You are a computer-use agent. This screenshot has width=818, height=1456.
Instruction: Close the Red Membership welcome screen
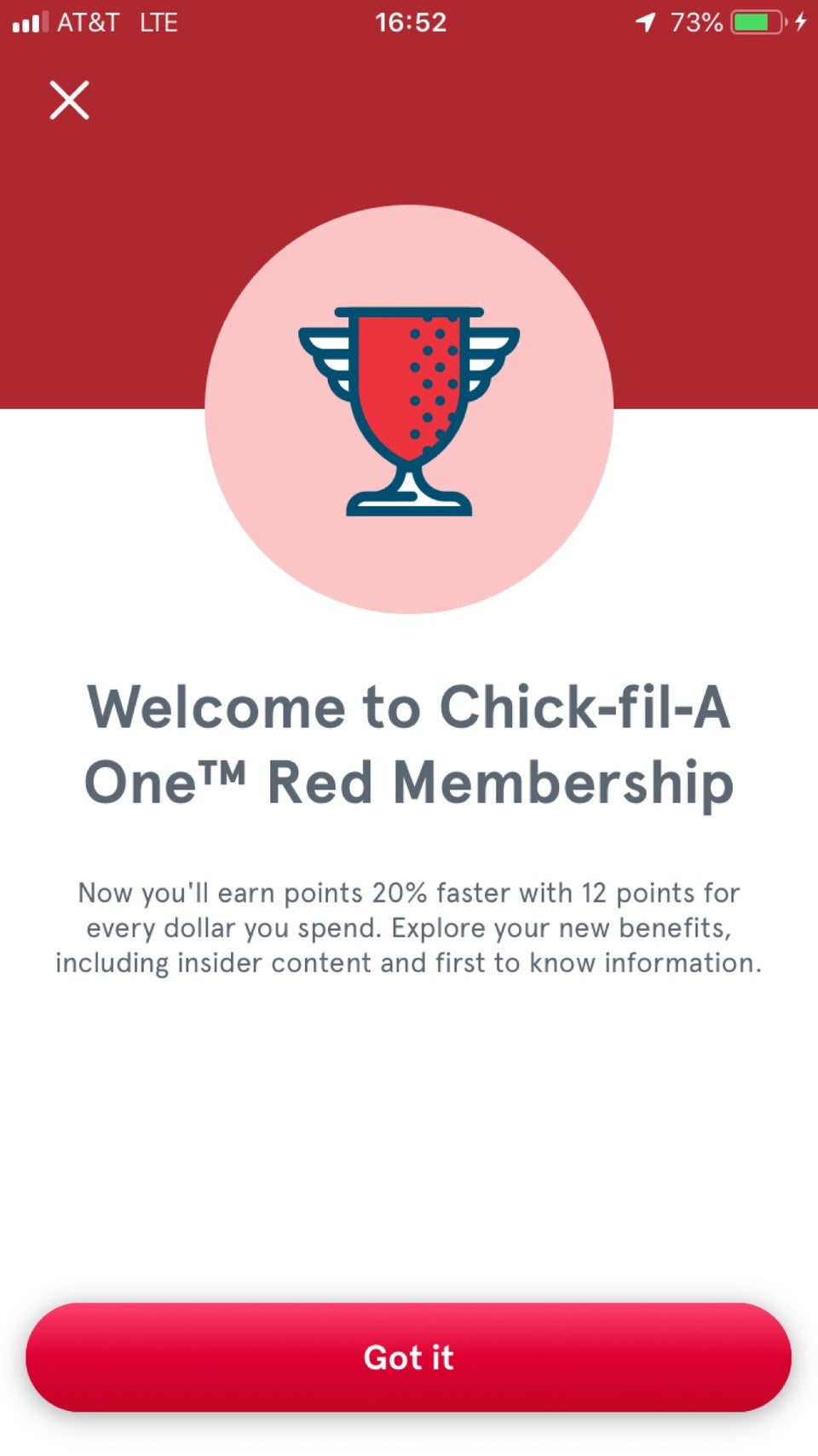point(69,101)
